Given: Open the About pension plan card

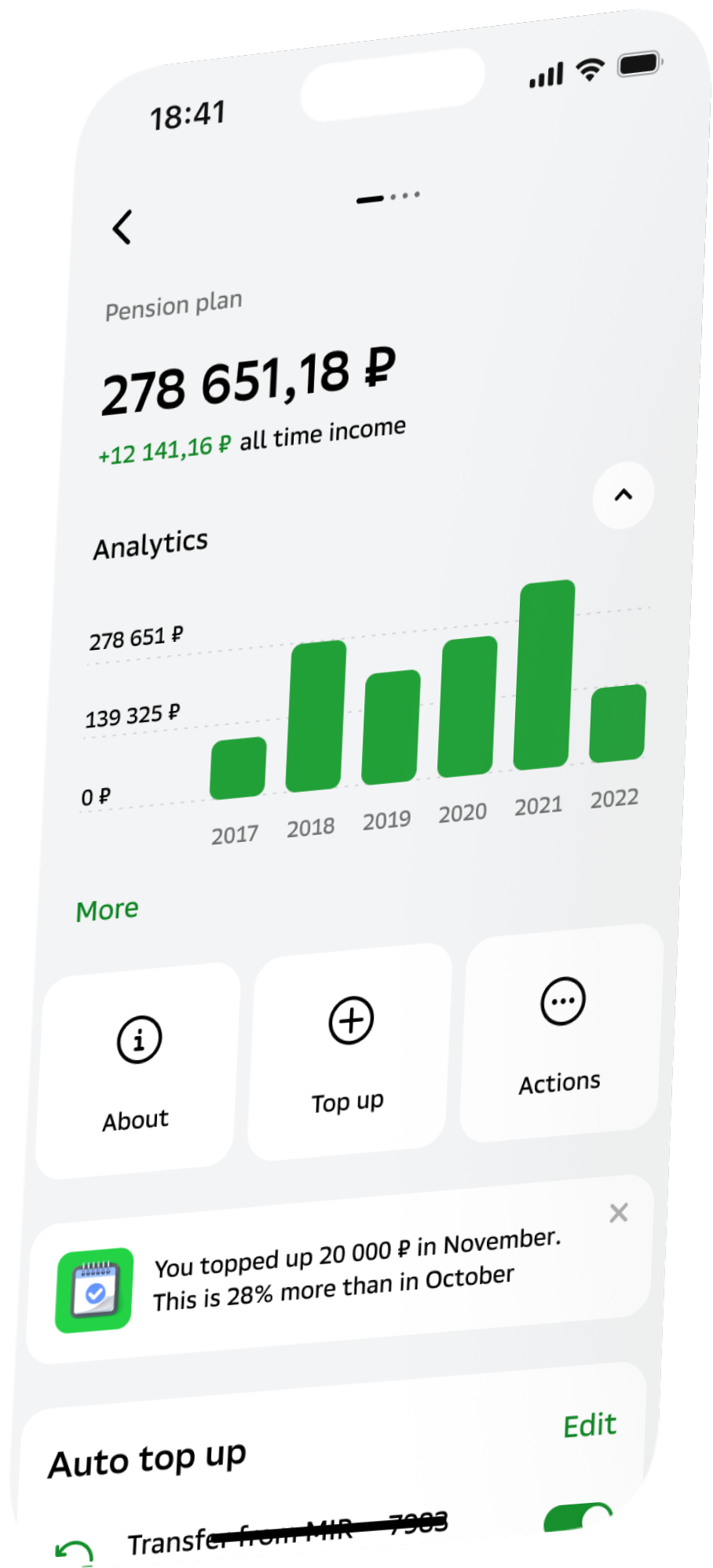Looking at the screenshot, I should click(x=137, y=1070).
